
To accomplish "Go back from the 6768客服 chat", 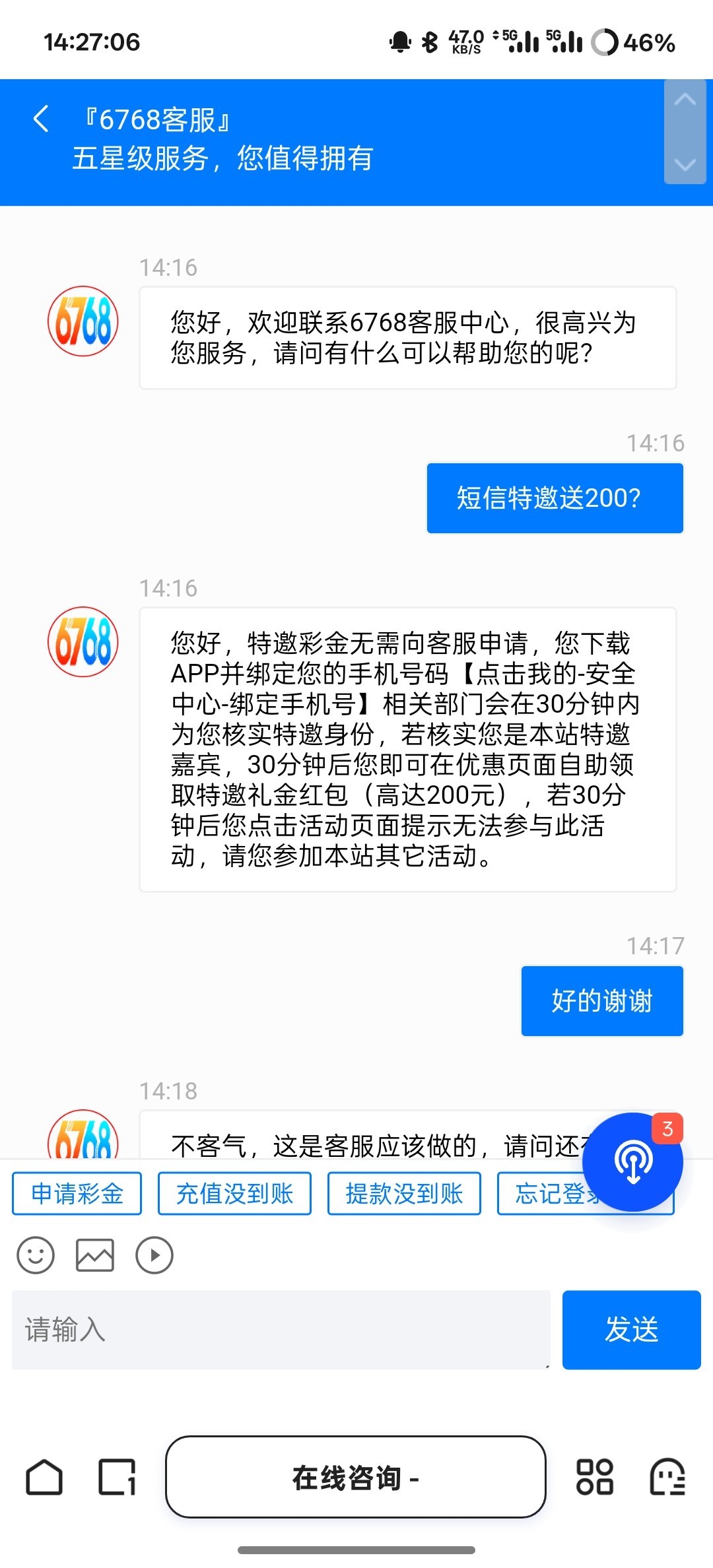I will 41,119.
